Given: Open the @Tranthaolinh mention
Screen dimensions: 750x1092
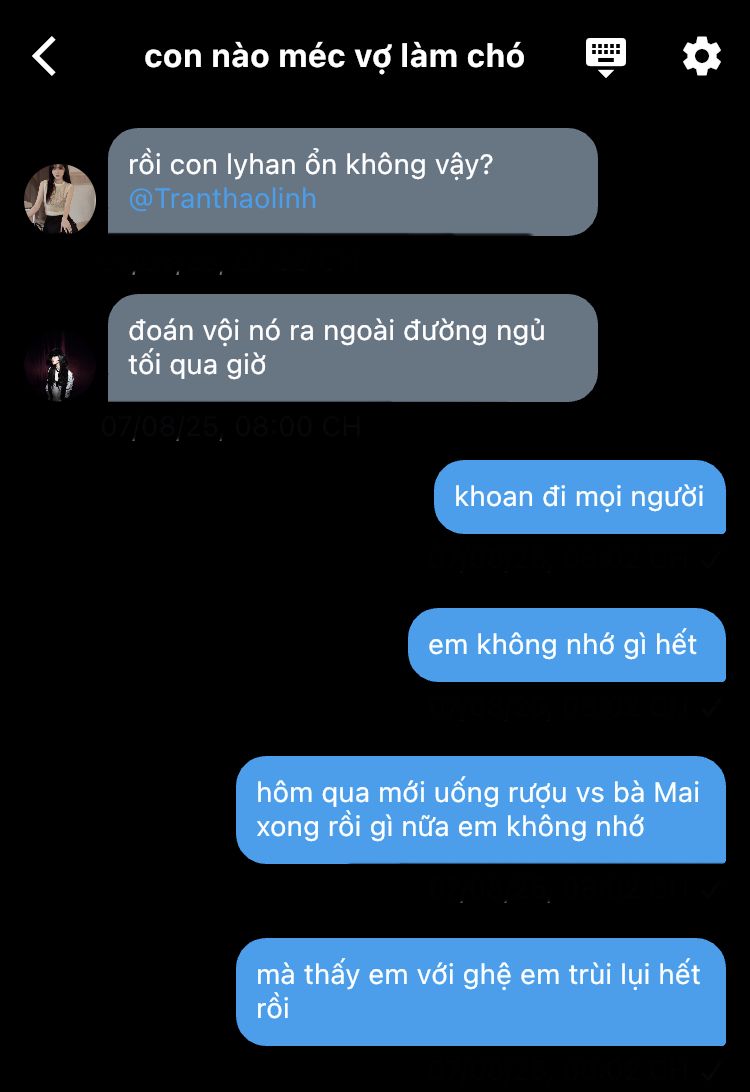Looking at the screenshot, I should click(x=222, y=199).
